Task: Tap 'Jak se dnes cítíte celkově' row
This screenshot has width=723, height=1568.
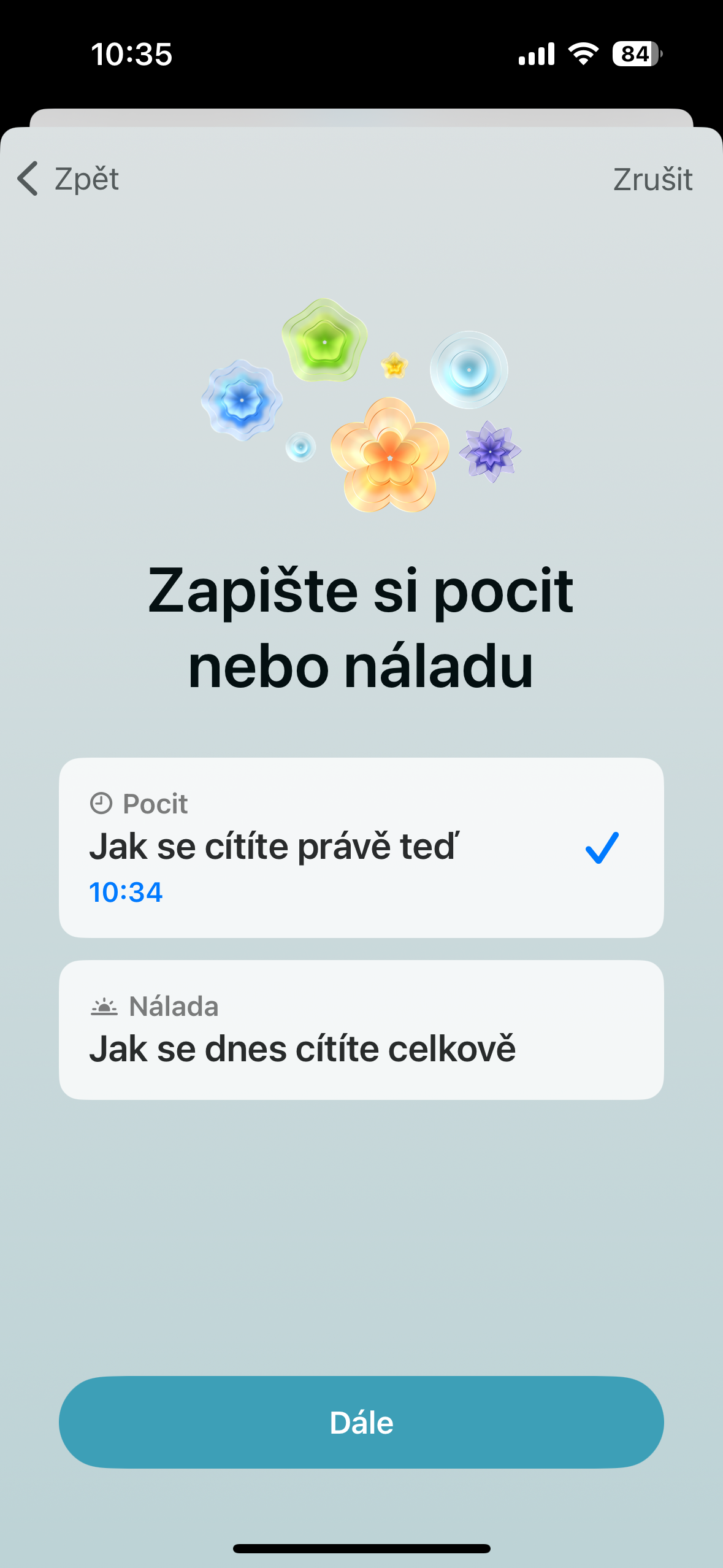Action: tap(305, 1047)
